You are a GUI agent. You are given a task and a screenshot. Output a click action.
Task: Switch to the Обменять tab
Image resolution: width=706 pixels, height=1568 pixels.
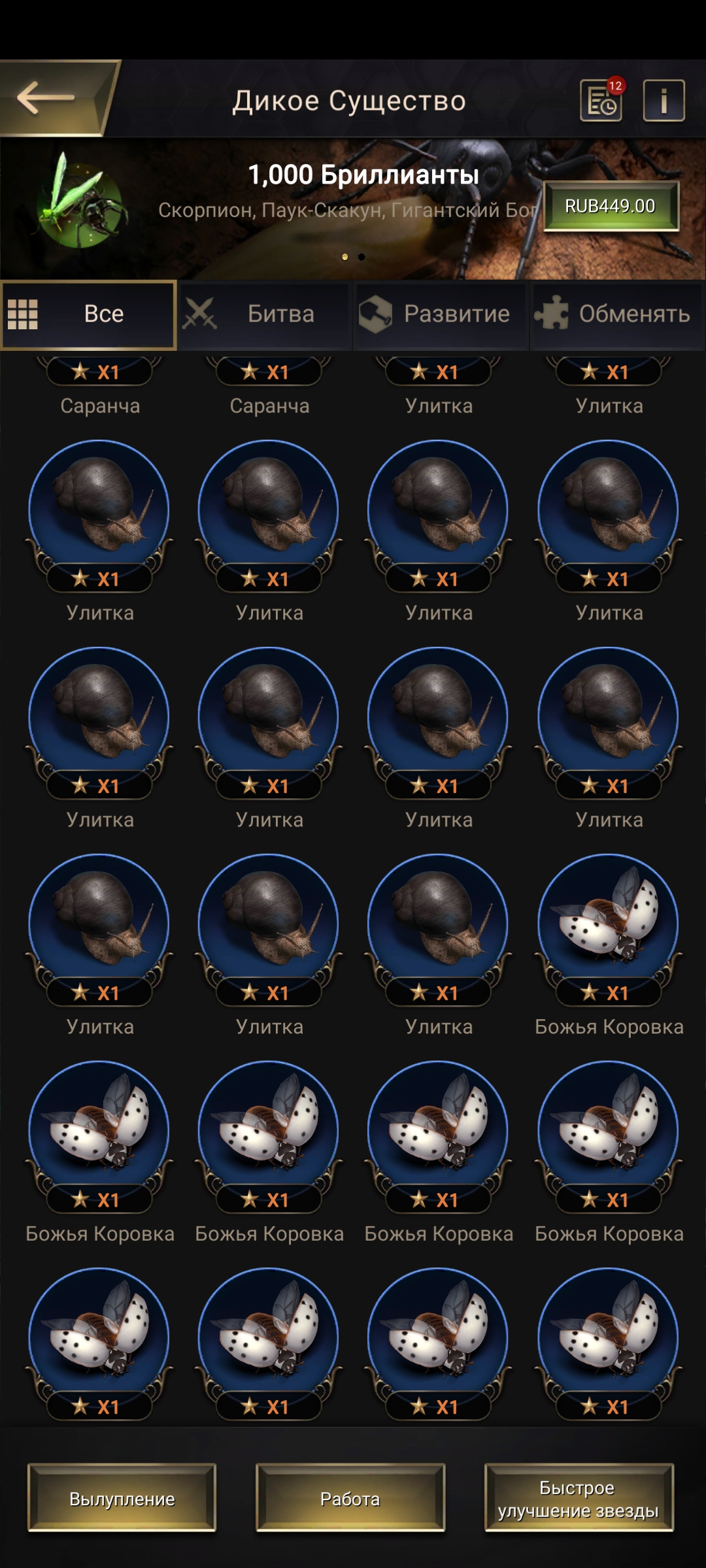tap(616, 314)
